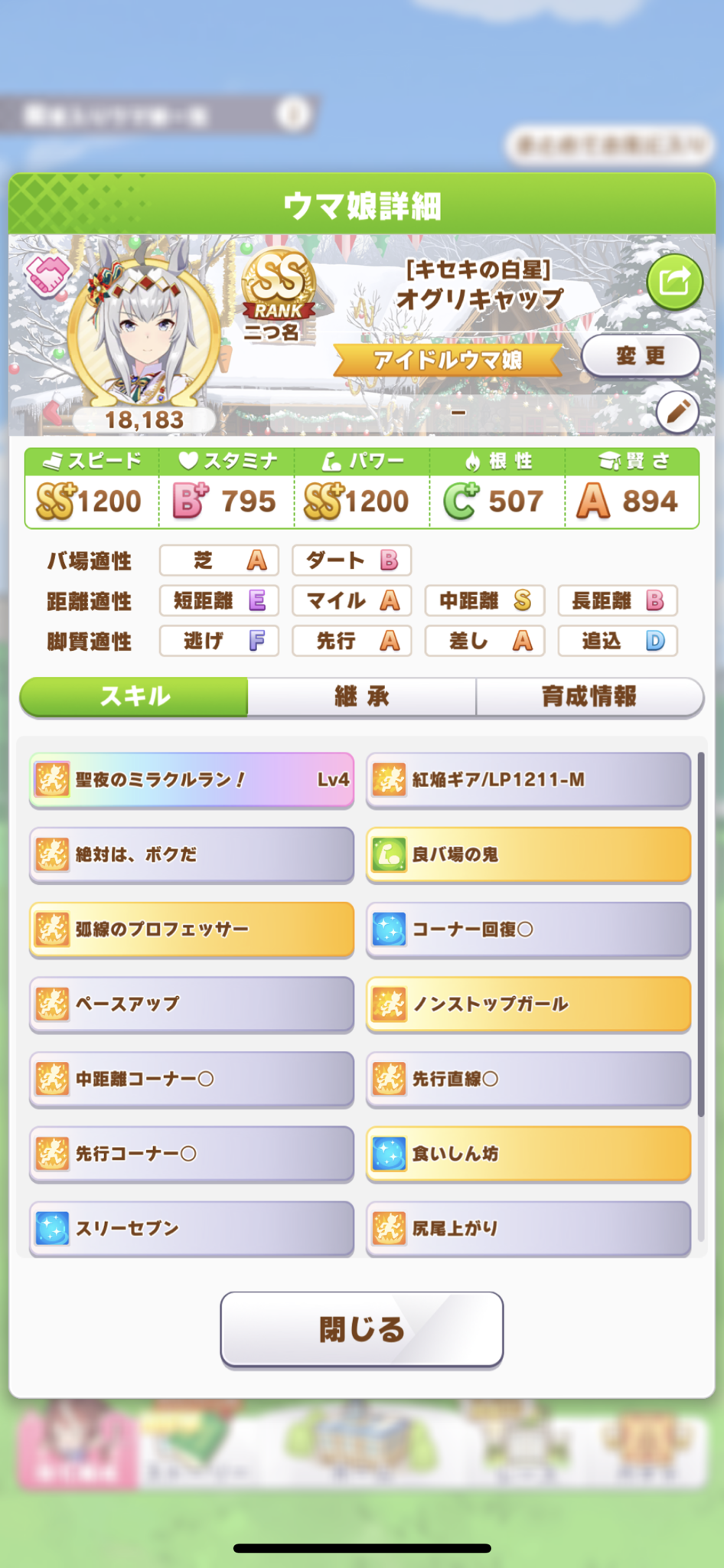Open skill 紅焔ギア/LP1211-M
724x1568 pixels.
pos(528,779)
